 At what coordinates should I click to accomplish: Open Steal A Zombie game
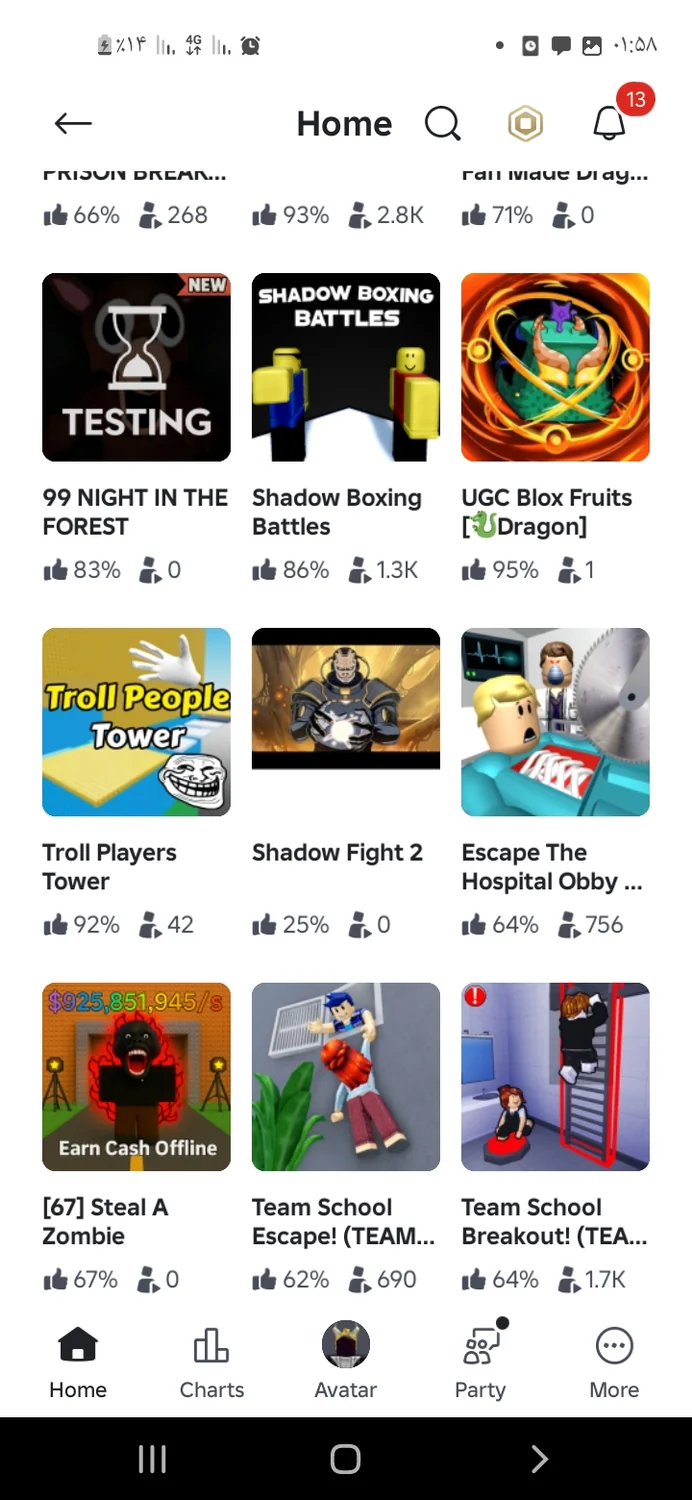pos(136,1077)
